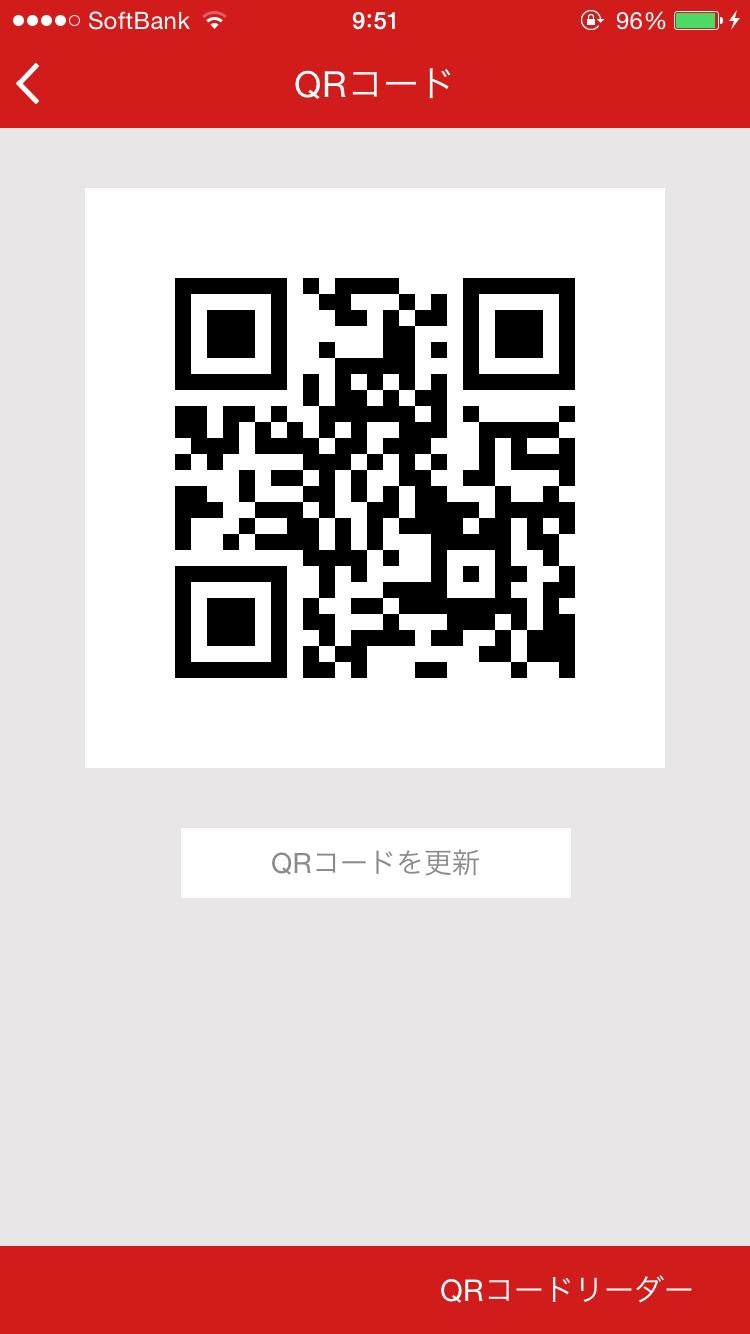
Task: Tap the charging bolt icon
Action: (737, 18)
